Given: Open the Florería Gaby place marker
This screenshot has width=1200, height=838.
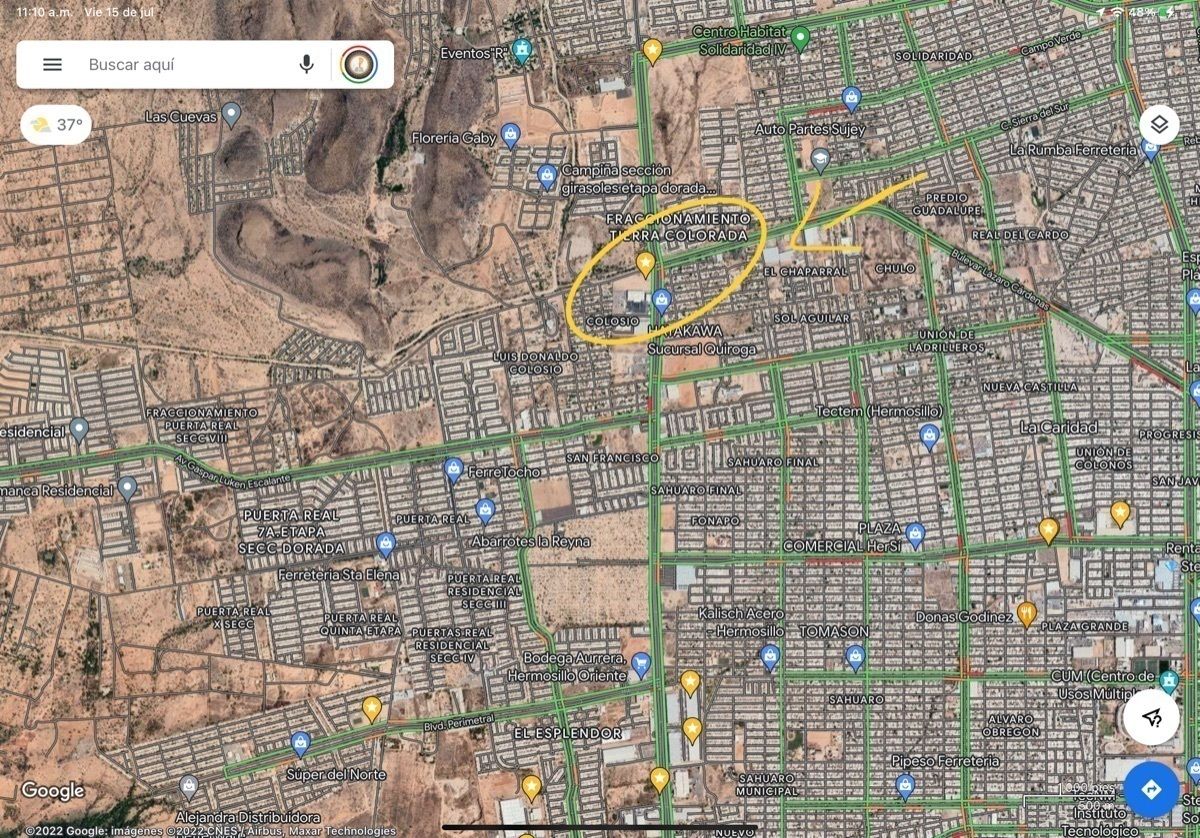Looking at the screenshot, I should tap(511, 135).
